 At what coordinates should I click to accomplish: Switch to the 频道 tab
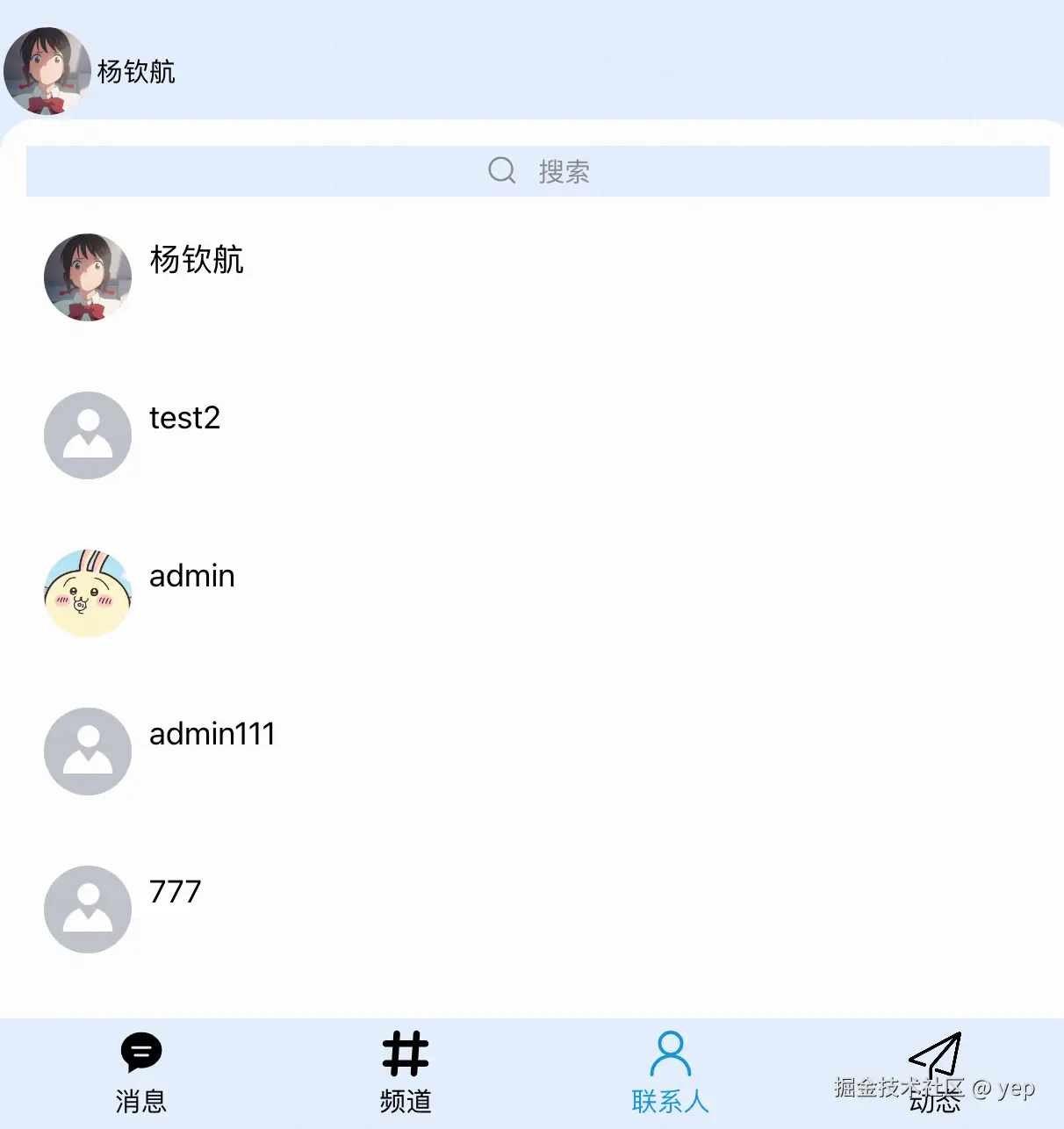coord(406,1073)
